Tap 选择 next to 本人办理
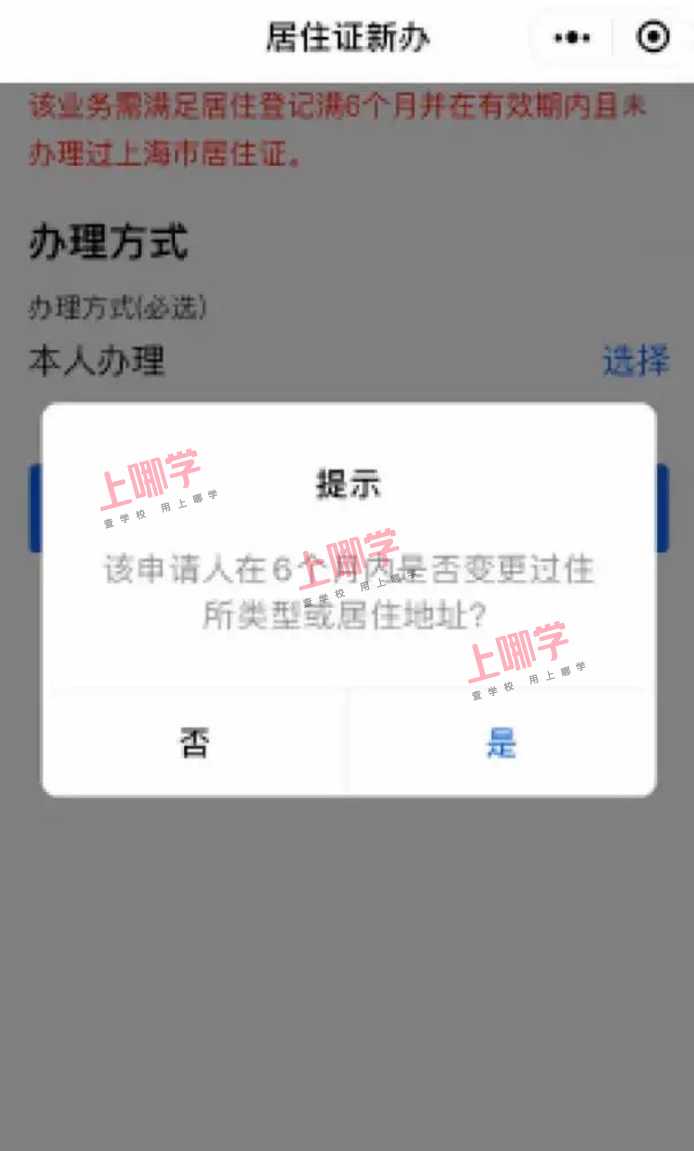The image size is (694, 1151). [x=635, y=360]
